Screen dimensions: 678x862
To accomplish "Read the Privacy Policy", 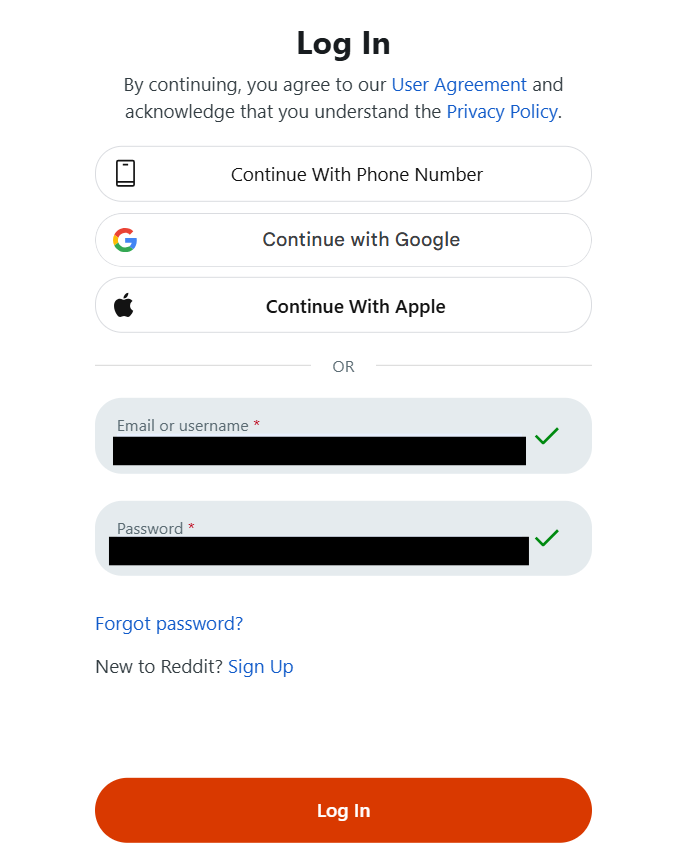I will (x=501, y=112).
